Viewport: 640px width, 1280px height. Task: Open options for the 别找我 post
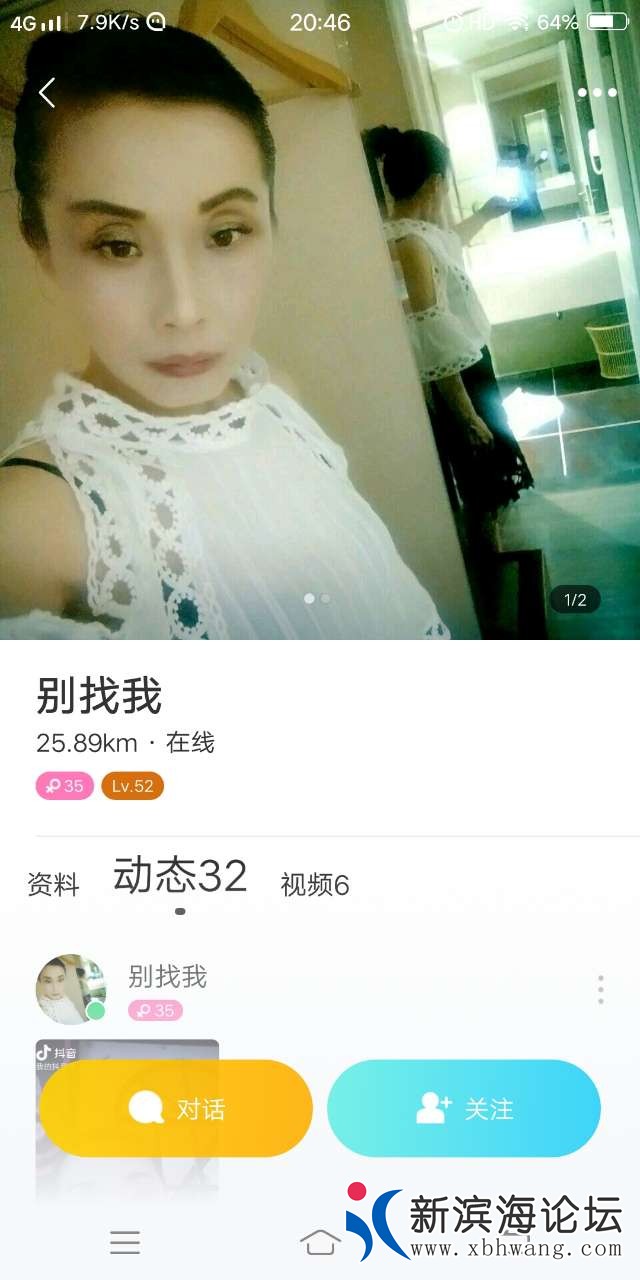click(600, 989)
